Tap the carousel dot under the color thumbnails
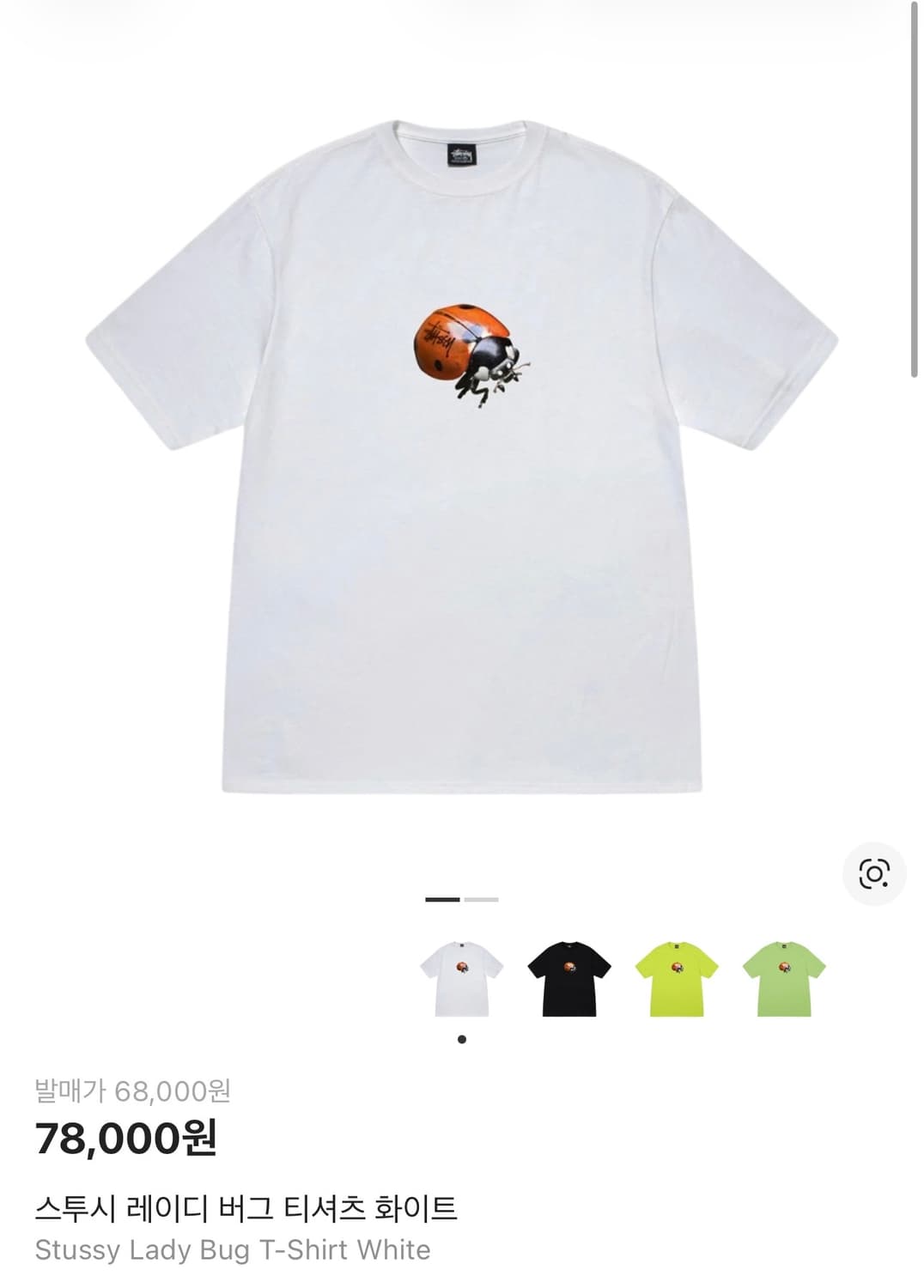The width and height of the screenshot is (924, 1288). pyautogui.click(x=463, y=1037)
